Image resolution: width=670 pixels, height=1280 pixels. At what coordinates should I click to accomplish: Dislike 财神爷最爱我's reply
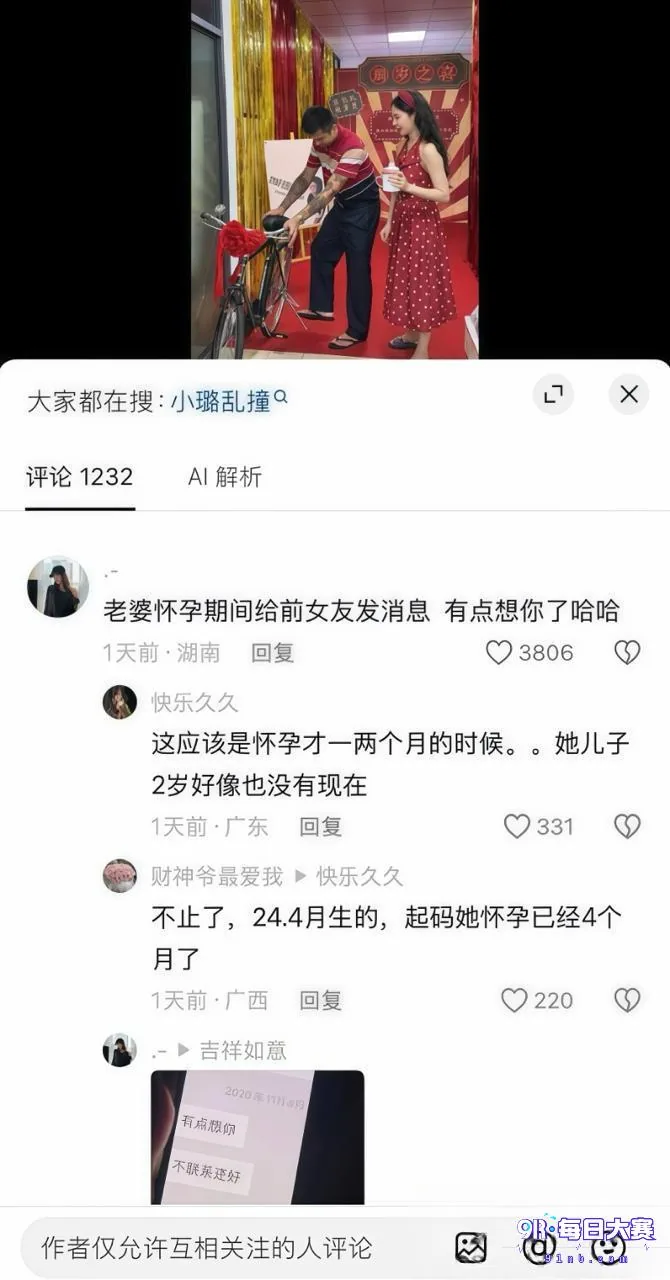point(627,1000)
